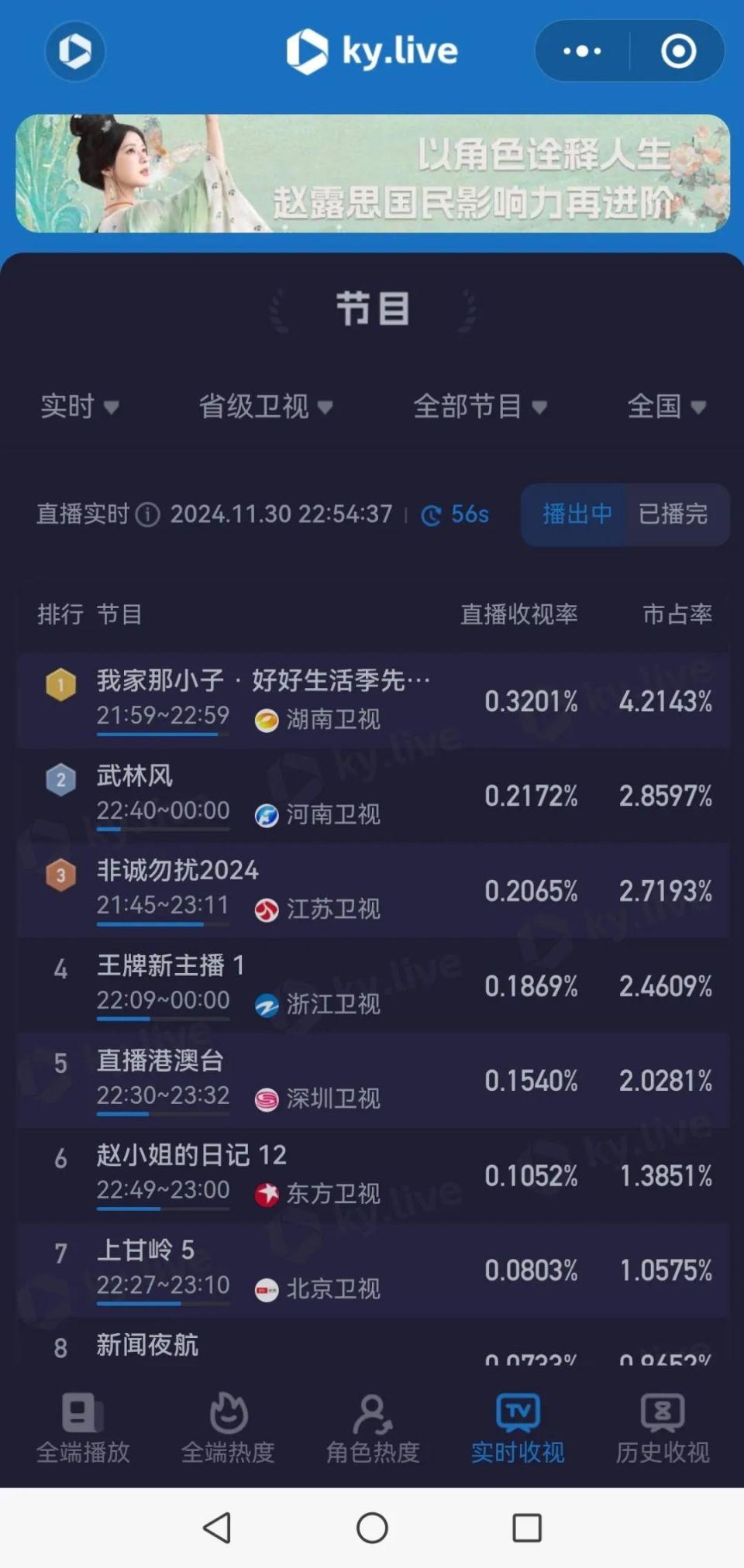
Task: Tap the 深圳卫视 channel logo
Action: click(x=267, y=1099)
